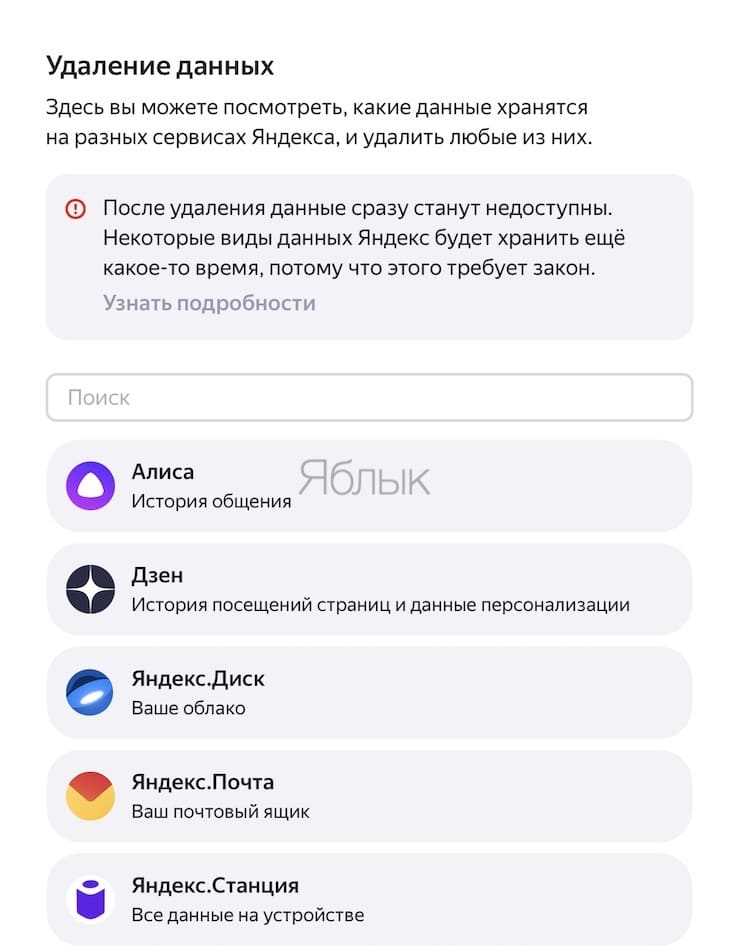Open the Дзен data row

(369, 589)
